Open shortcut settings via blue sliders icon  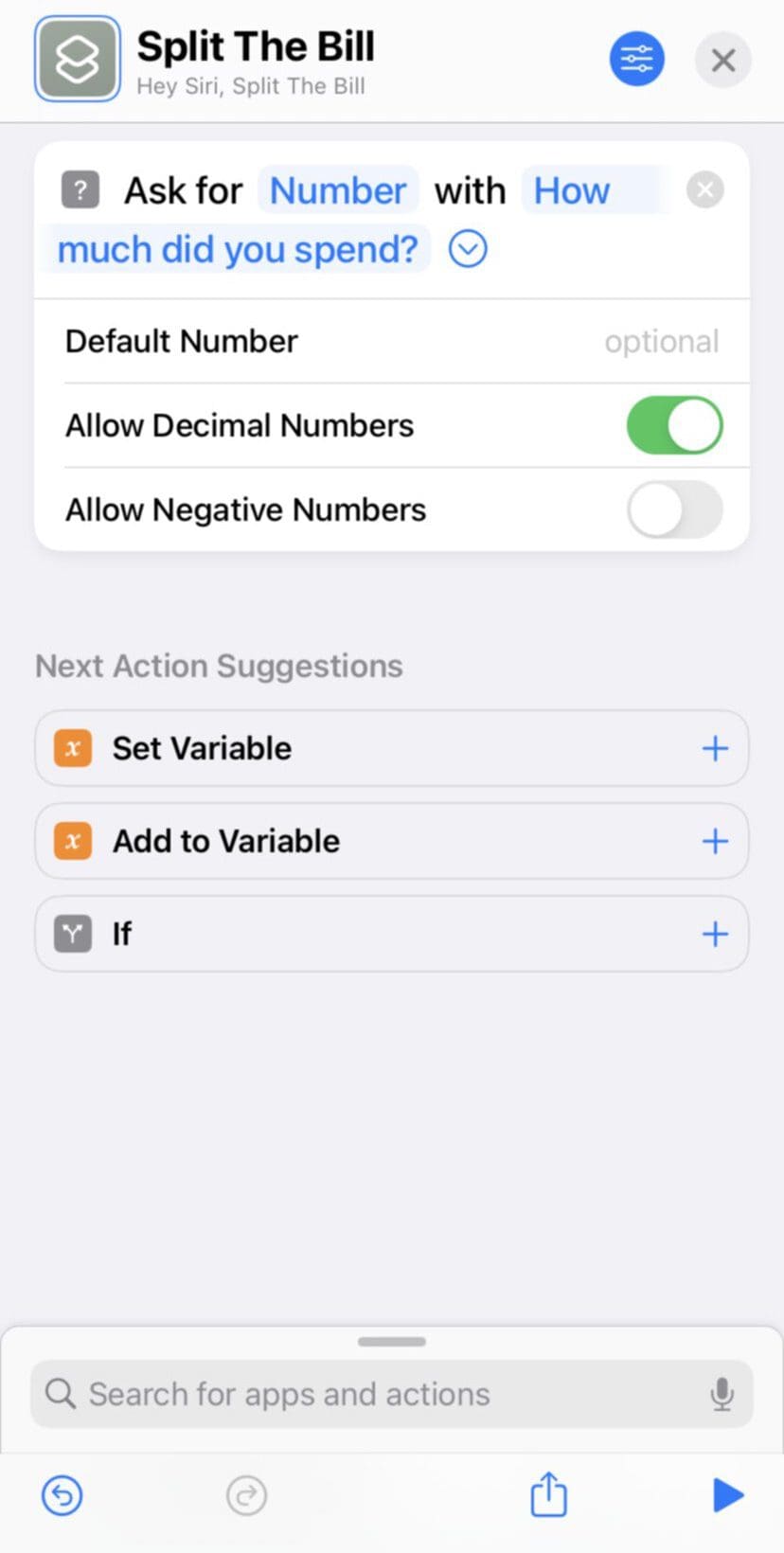636,59
